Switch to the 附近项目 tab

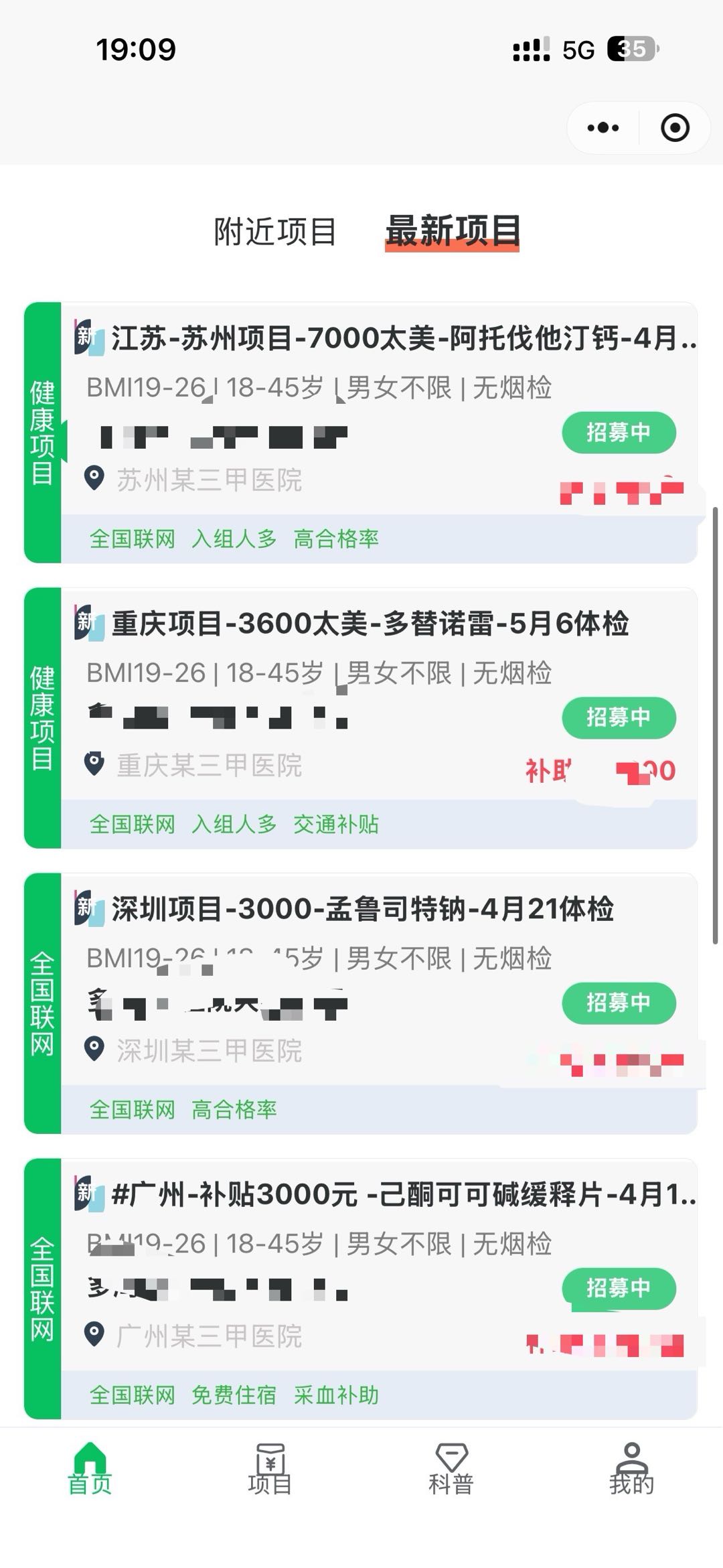click(x=274, y=229)
